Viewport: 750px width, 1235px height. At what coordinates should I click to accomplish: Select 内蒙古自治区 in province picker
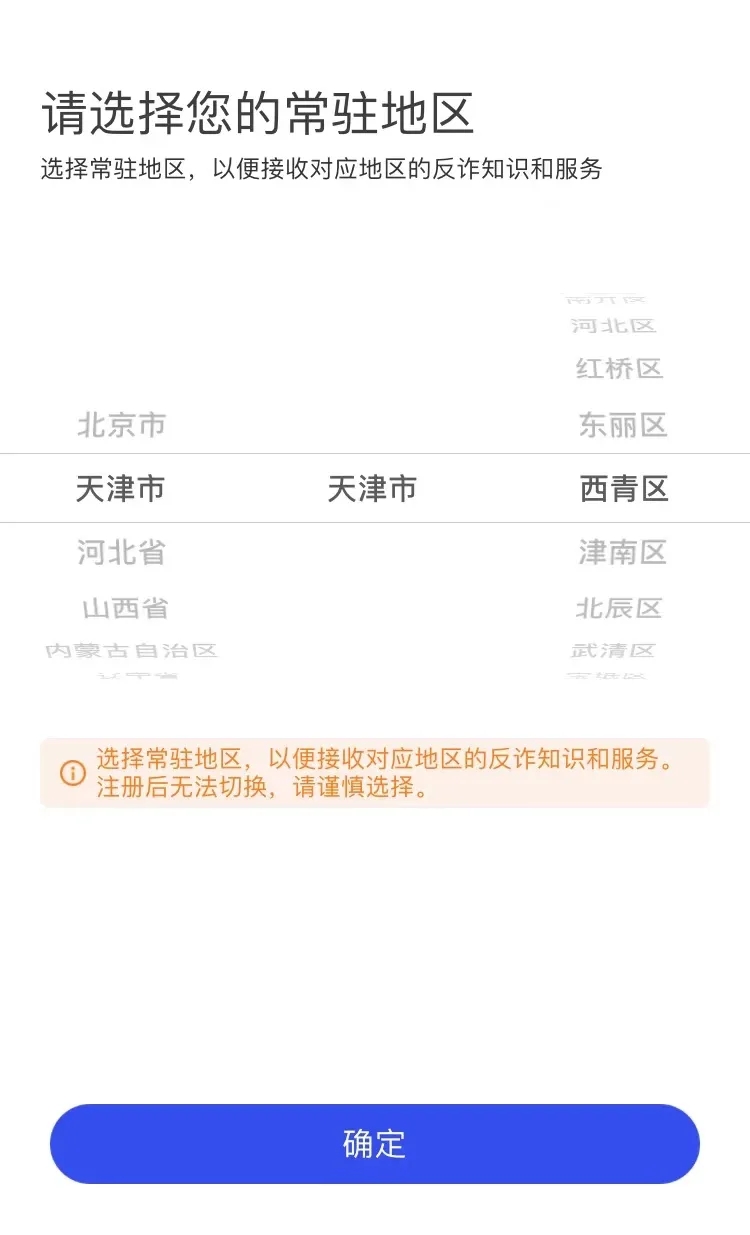click(x=131, y=650)
